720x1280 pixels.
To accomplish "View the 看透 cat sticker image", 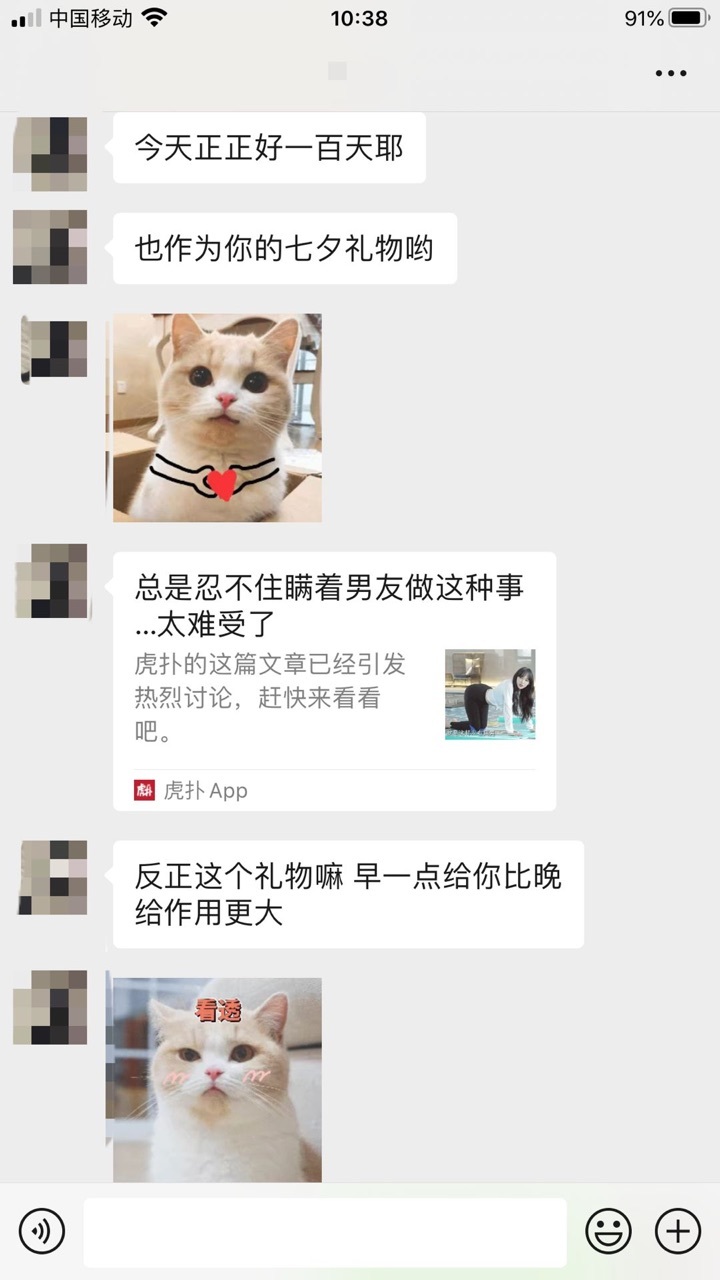I will [x=217, y=1080].
